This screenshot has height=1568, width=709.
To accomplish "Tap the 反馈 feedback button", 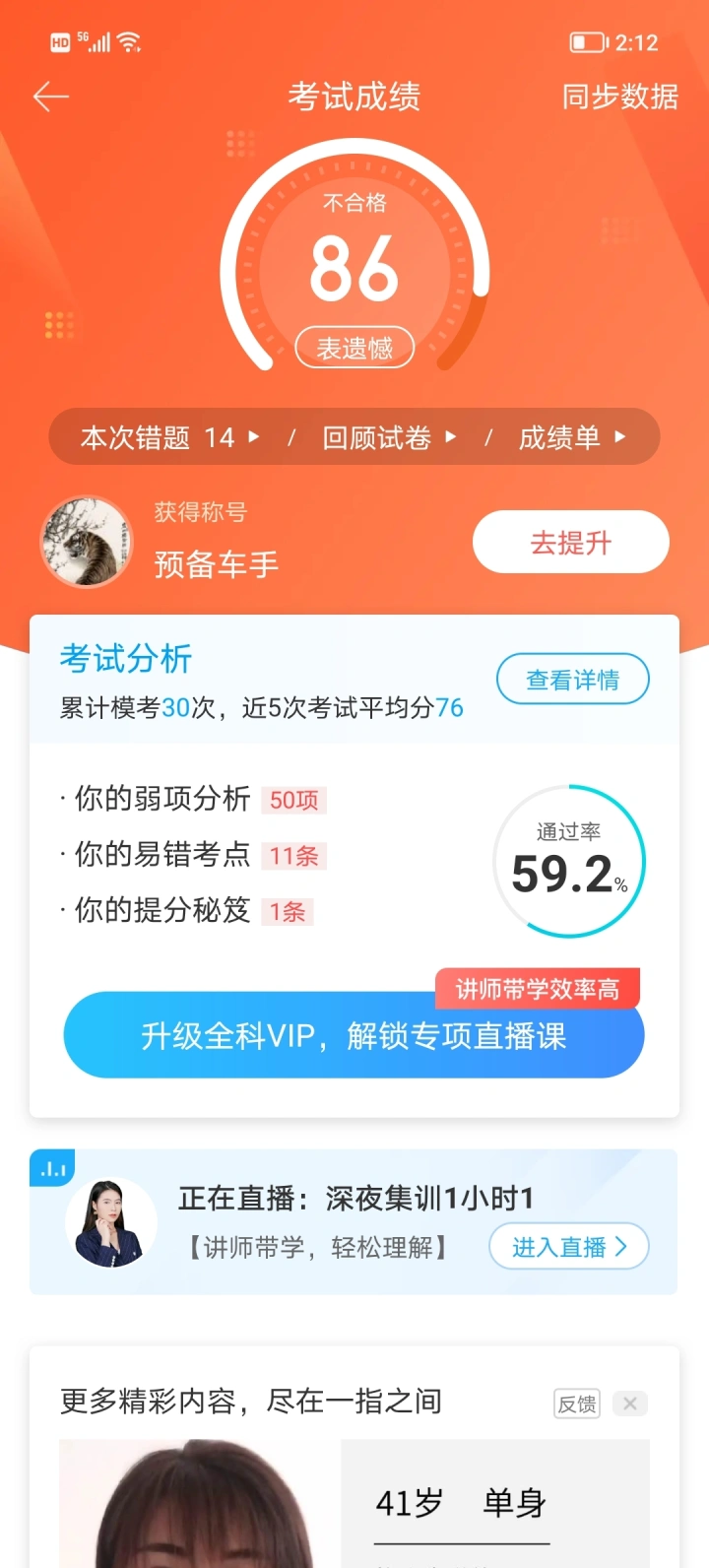I will click(x=577, y=1404).
